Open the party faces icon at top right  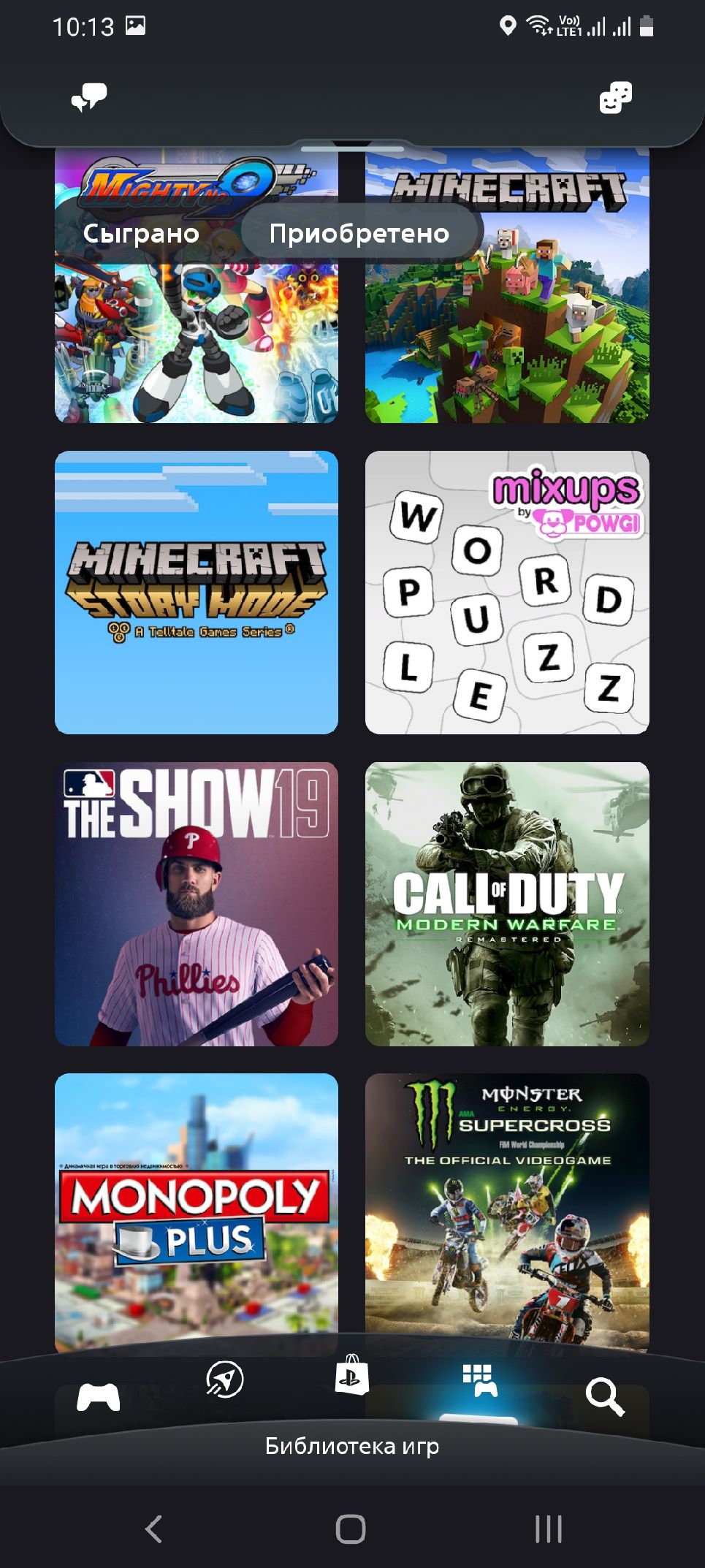point(615,98)
